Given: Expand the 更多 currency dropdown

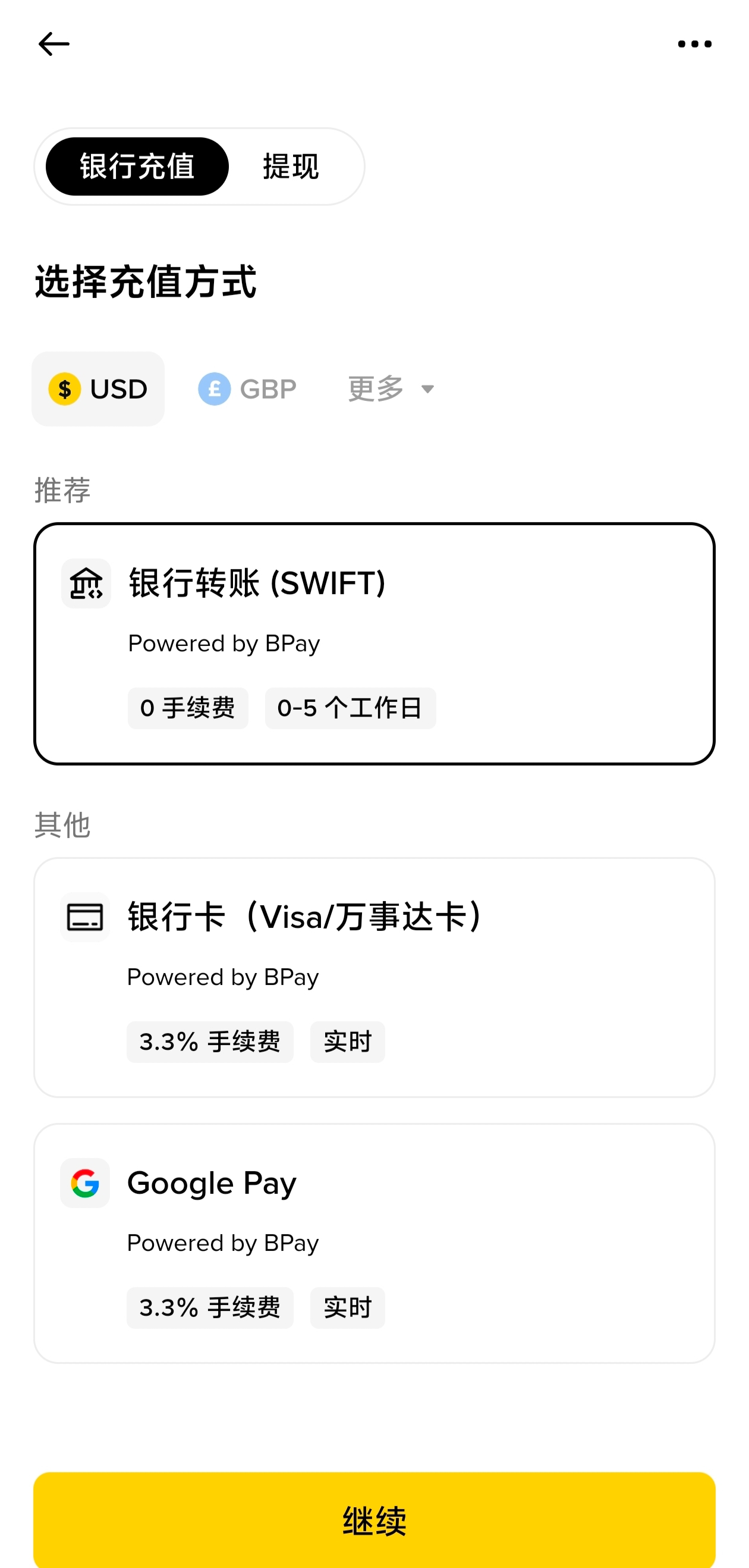Looking at the screenshot, I should tap(391, 389).
